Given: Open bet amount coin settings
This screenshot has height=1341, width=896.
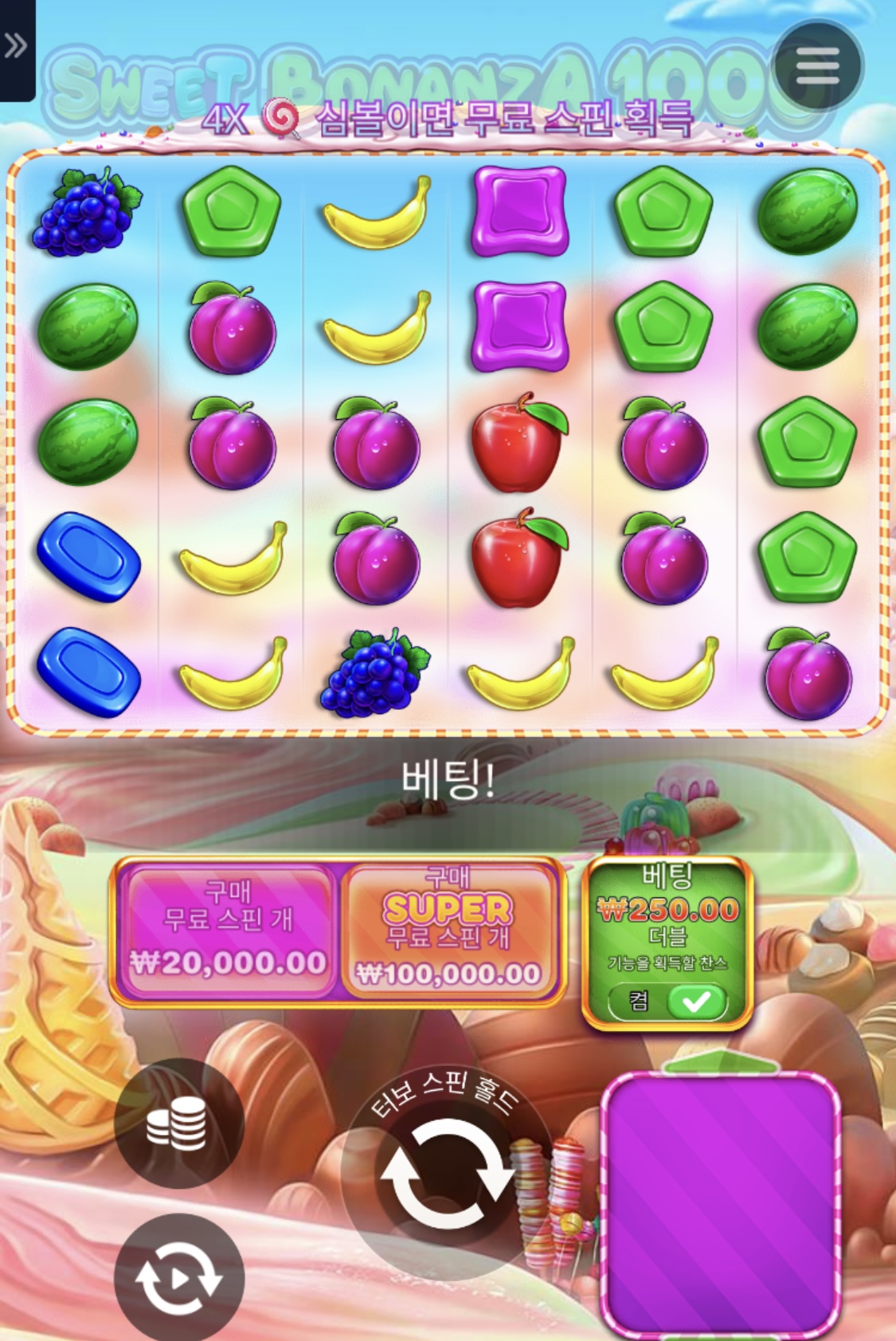Looking at the screenshot, I should (x=178, y=1123).
